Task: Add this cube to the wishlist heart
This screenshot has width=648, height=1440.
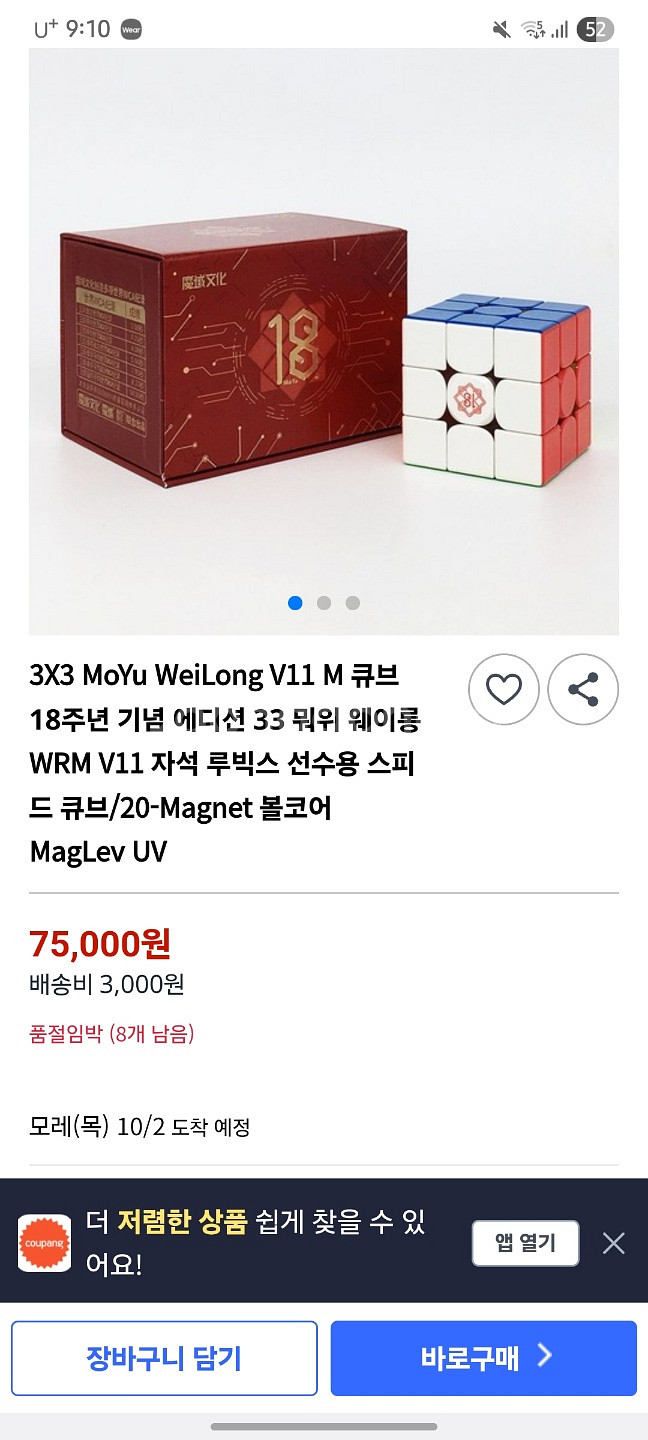Action: tap(504, 689)
